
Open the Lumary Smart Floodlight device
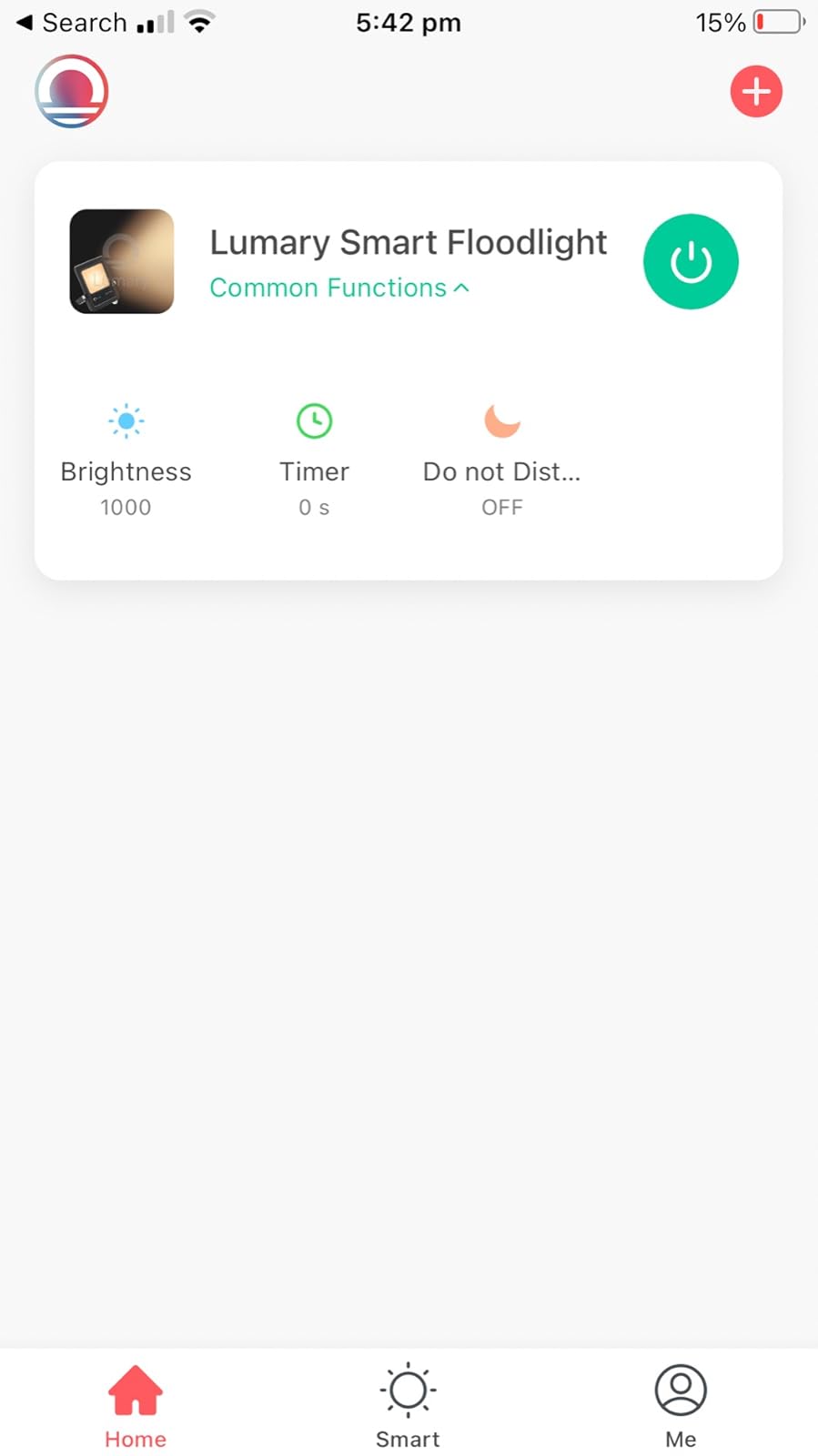408,243
